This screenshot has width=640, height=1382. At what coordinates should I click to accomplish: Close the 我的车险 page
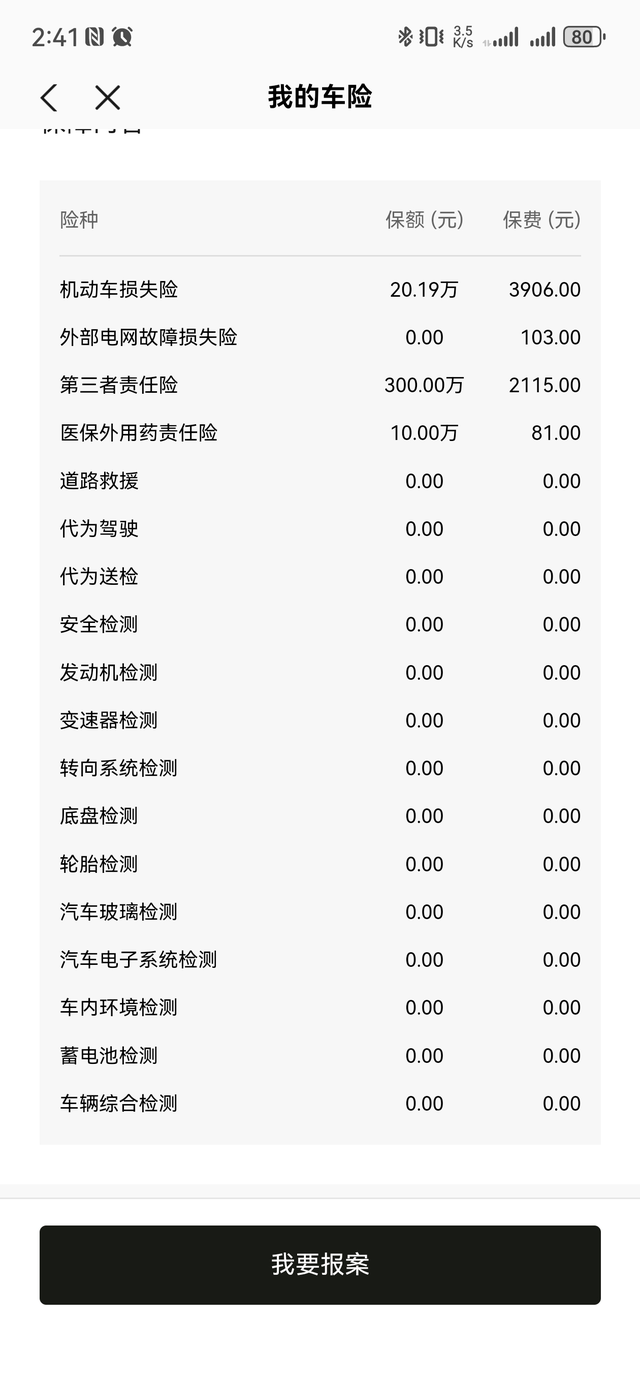click(x=107, y=97)
